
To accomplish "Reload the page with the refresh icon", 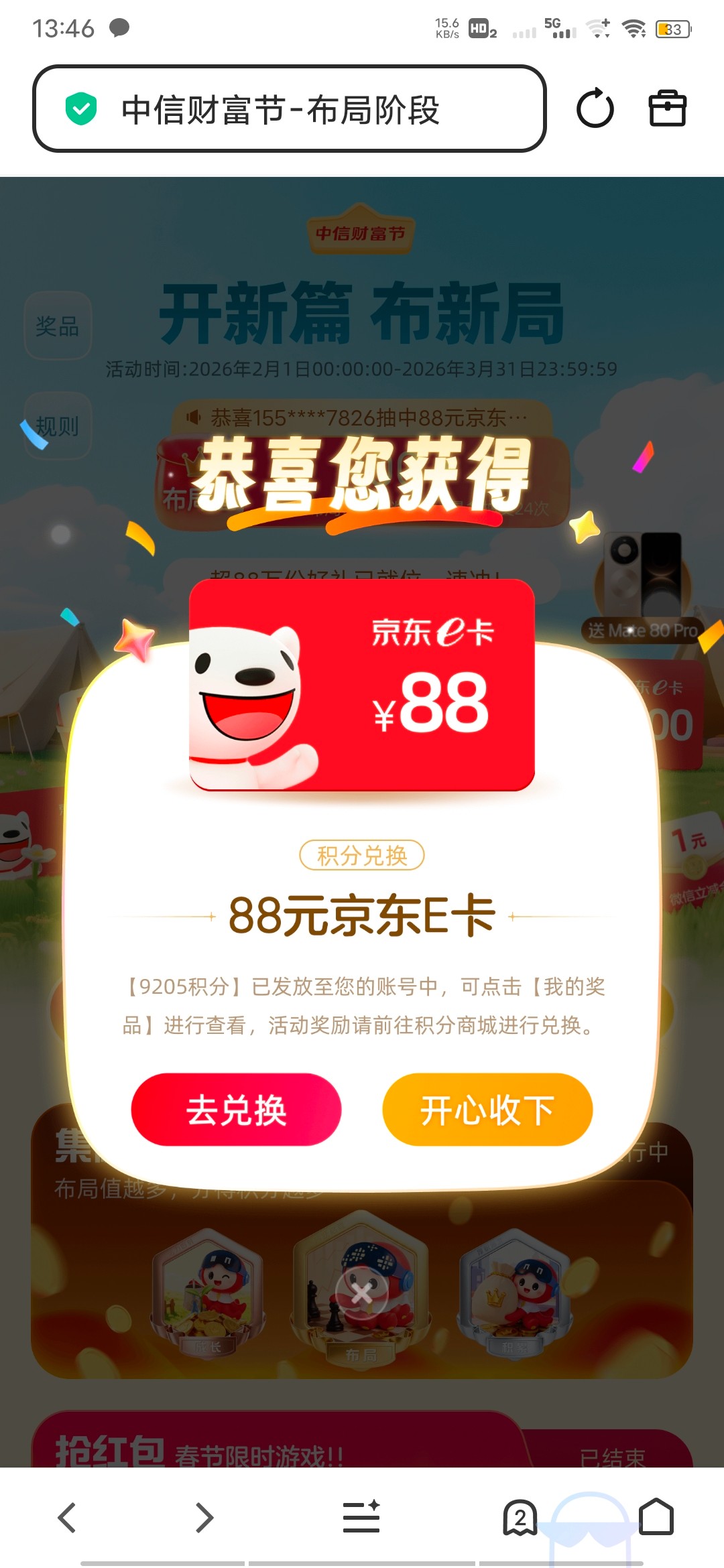I will click(x=595, y=109).
